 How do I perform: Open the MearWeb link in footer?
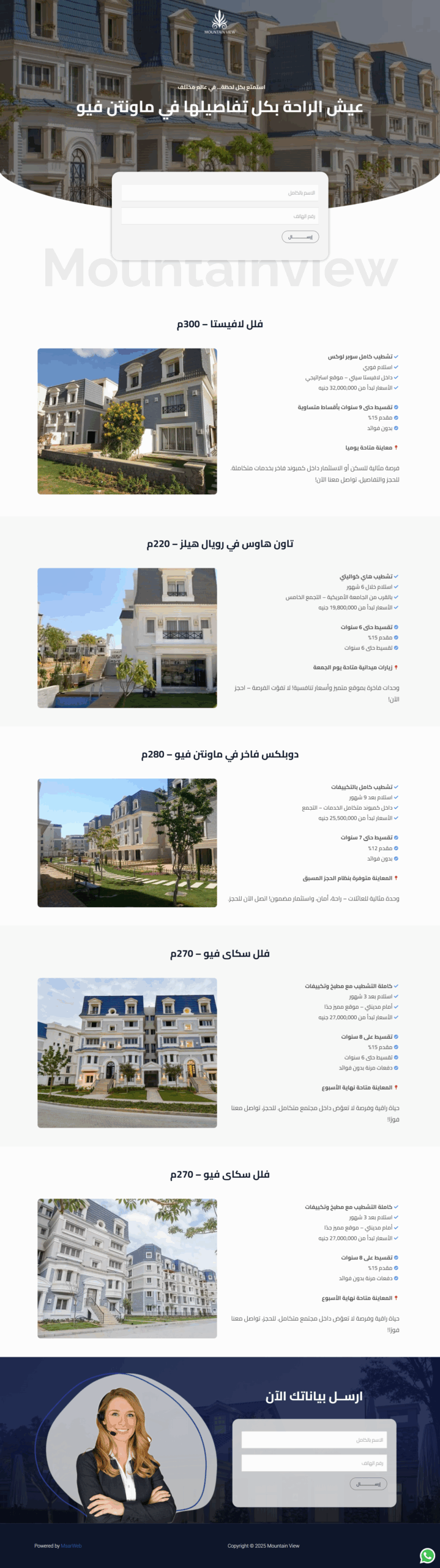pyautogui.click(x=71, y=1546)
